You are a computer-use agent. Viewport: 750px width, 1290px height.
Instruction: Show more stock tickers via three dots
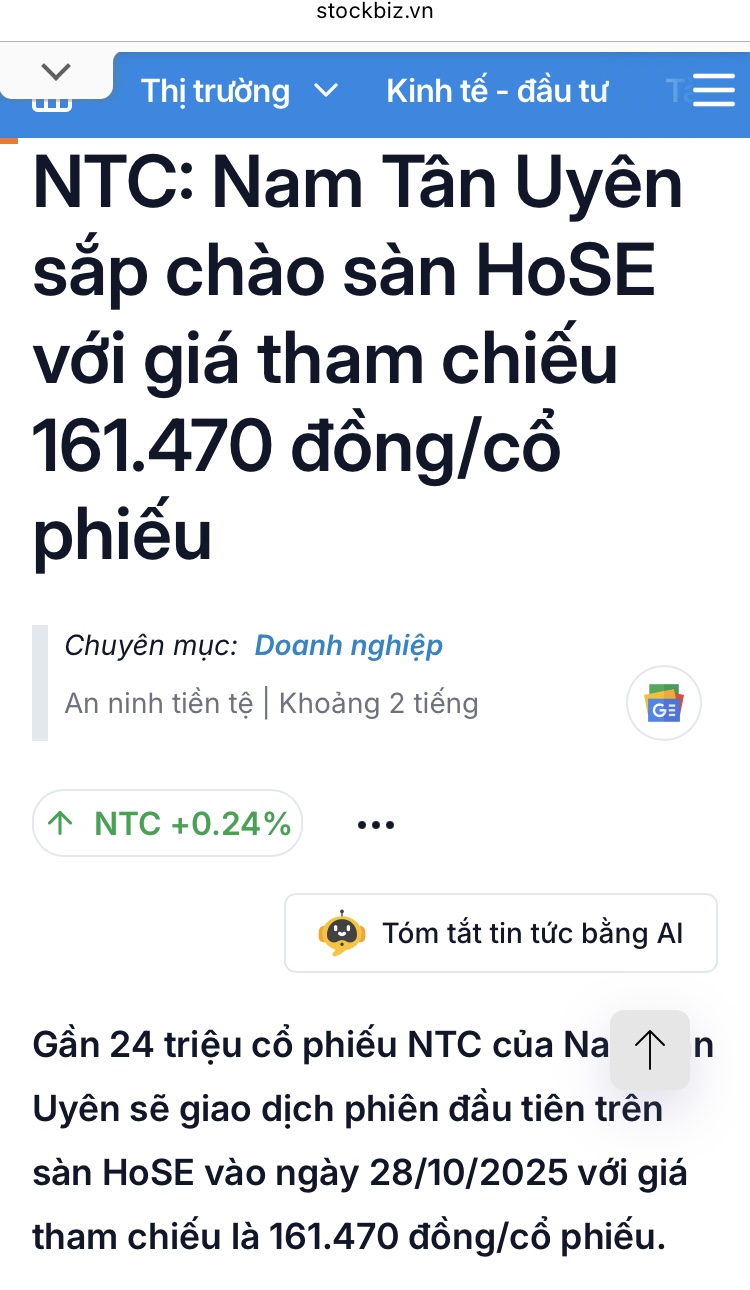[376, 825]
